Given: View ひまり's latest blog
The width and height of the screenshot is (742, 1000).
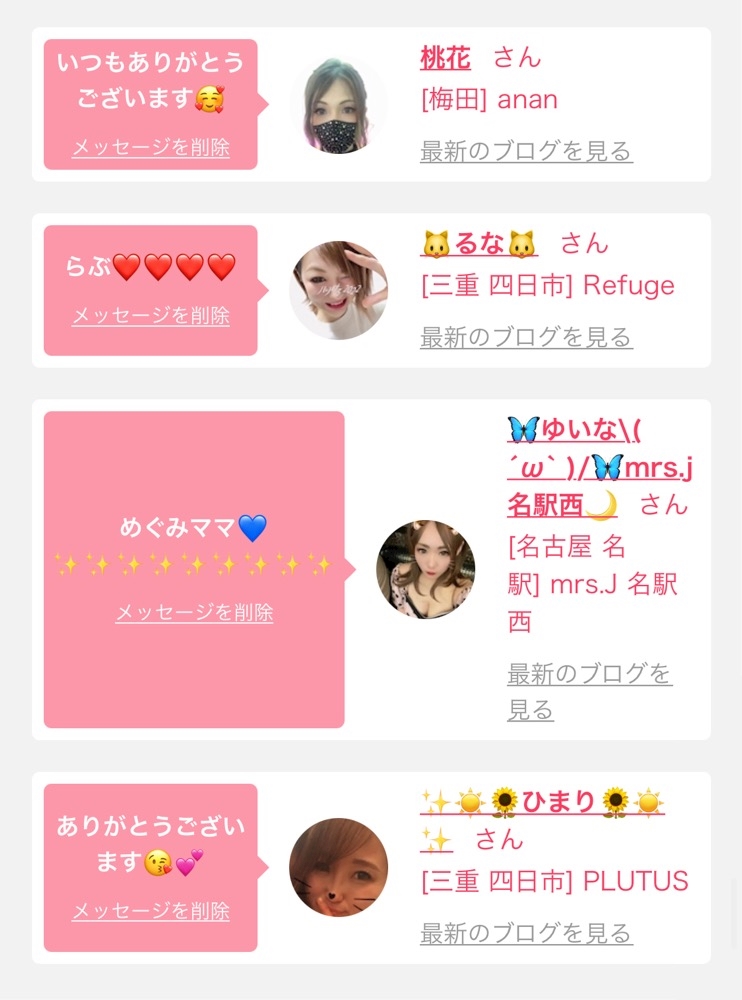Looking at the screenshot, I should (x=526, y=934).
